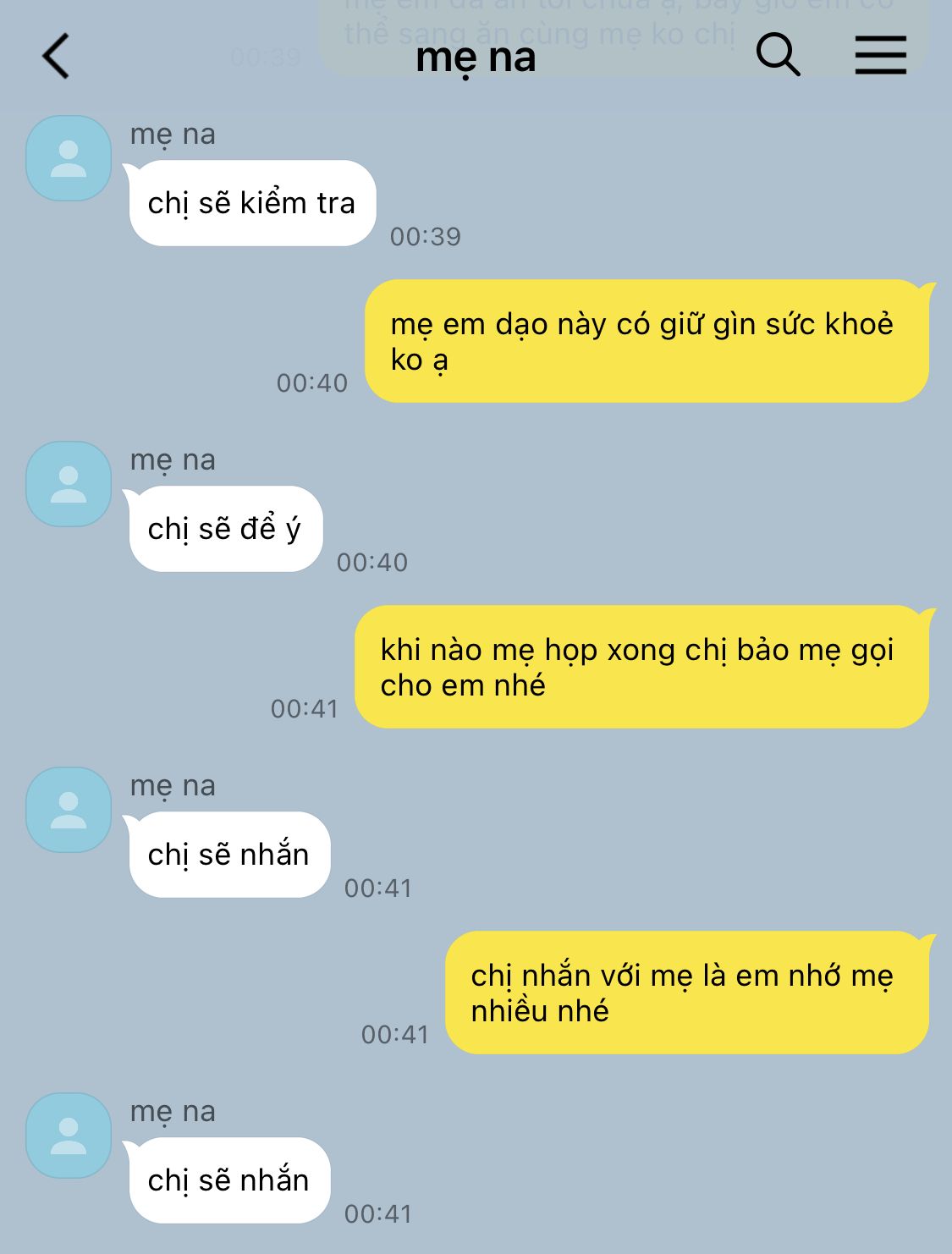Screen dimensions: 952x1254
Task: Go back from the mẹ na chat
Action: pyautogui.click(x=56, y=57)
